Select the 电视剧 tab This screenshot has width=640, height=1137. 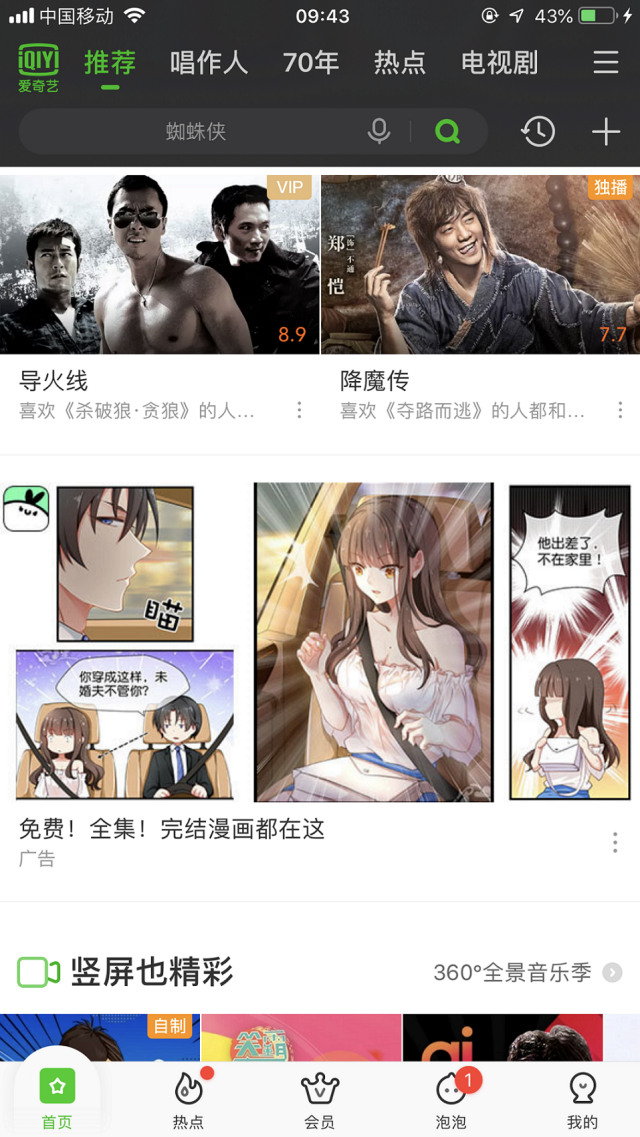coord(499,63)
